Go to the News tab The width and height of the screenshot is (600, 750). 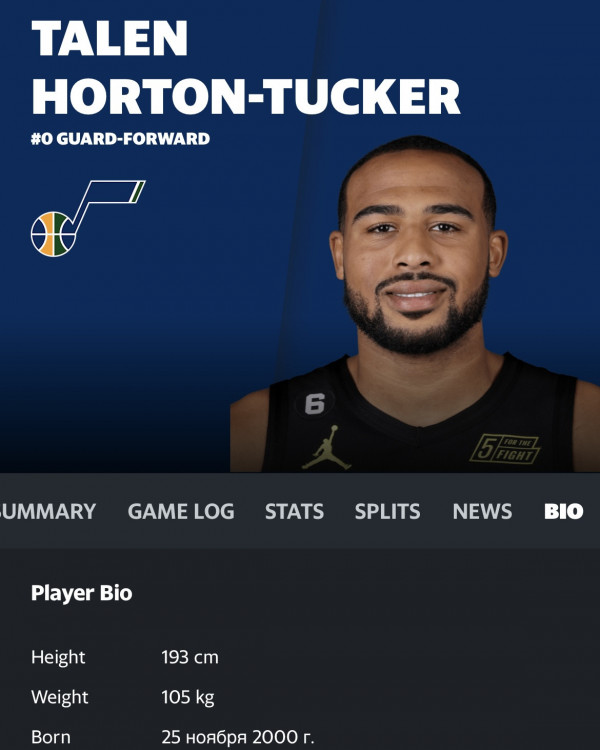tap(482, 511)
